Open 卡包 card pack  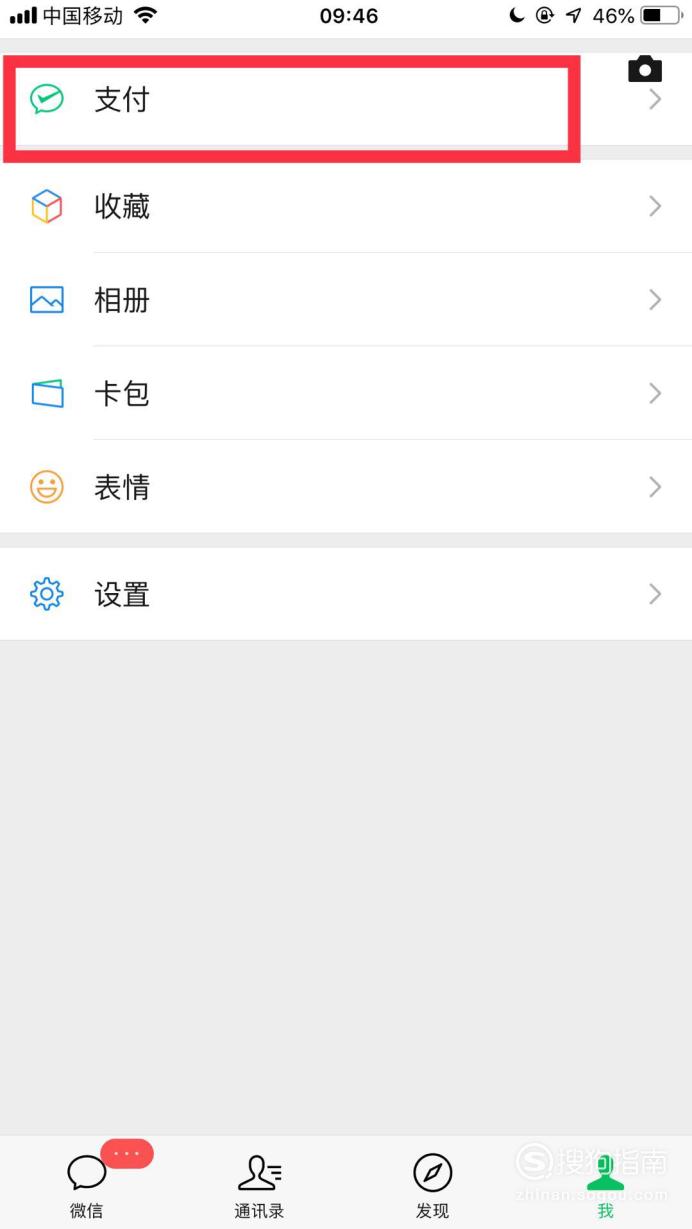pyautogui.click(x=346, y=393)
